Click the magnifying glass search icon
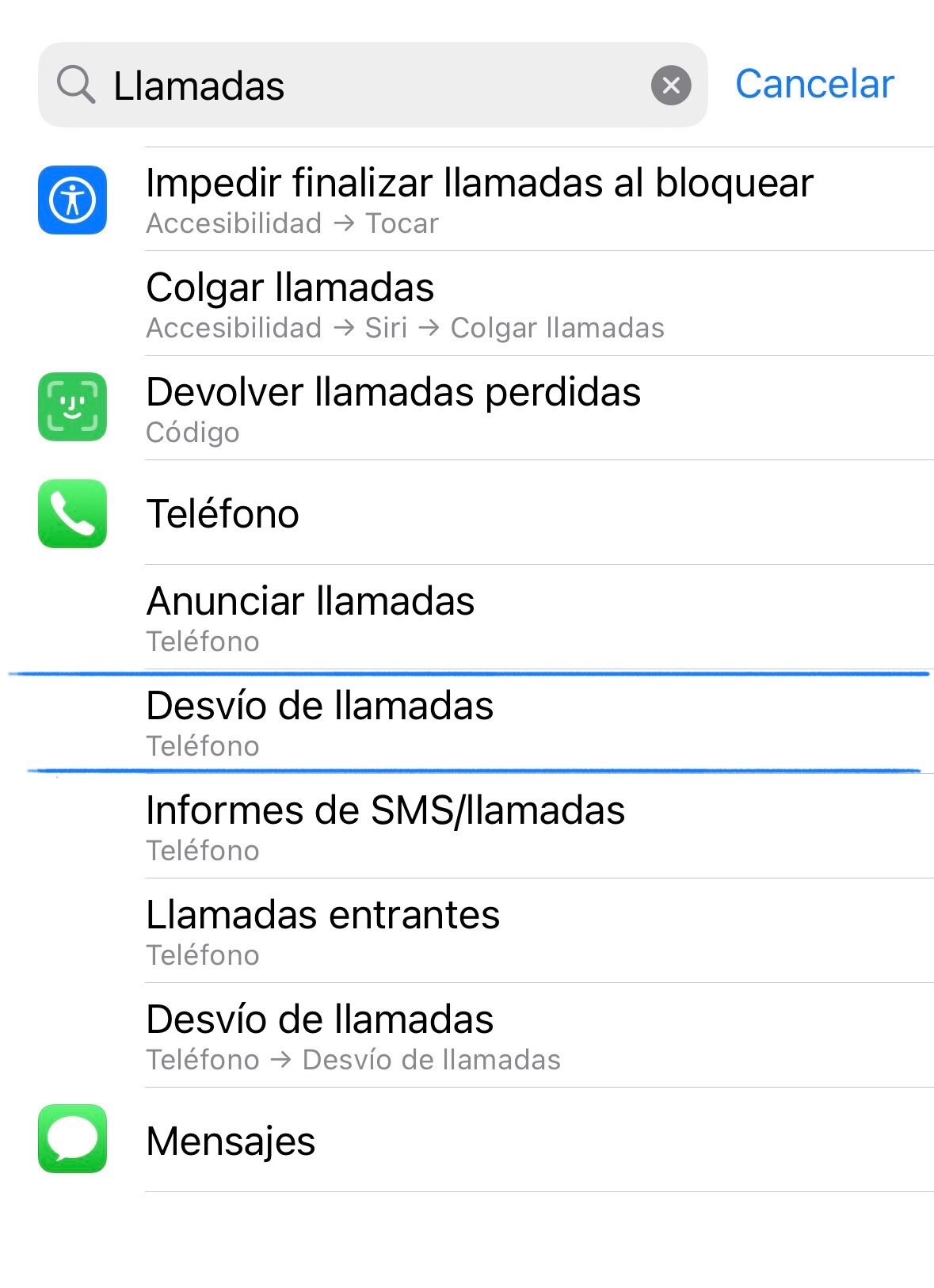Viewport: 934px width, 1288px height. click(x=75, y=86)
